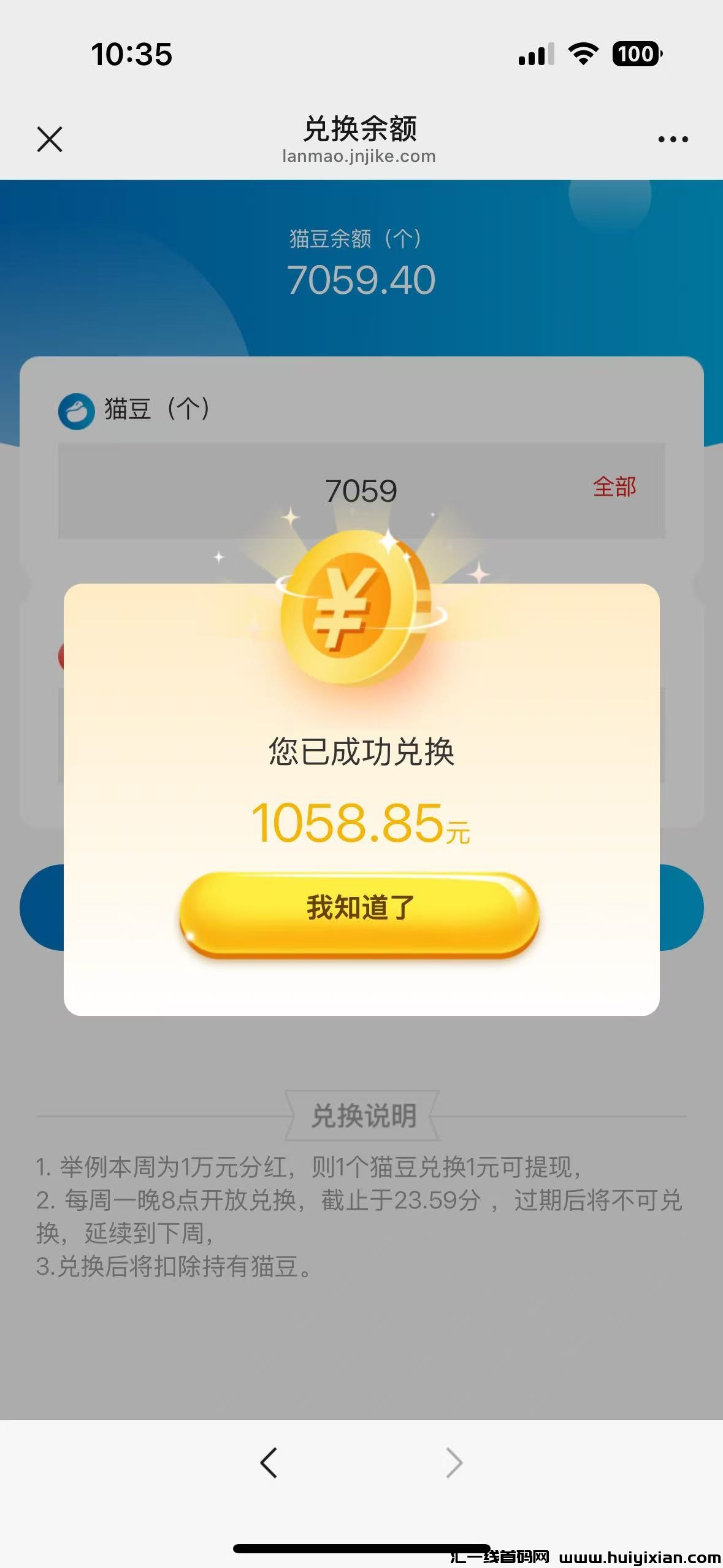Screen dimensions: 723x1568
Task: Tap the 猫豆 amount field showing 7059
Action: (361, 491)
